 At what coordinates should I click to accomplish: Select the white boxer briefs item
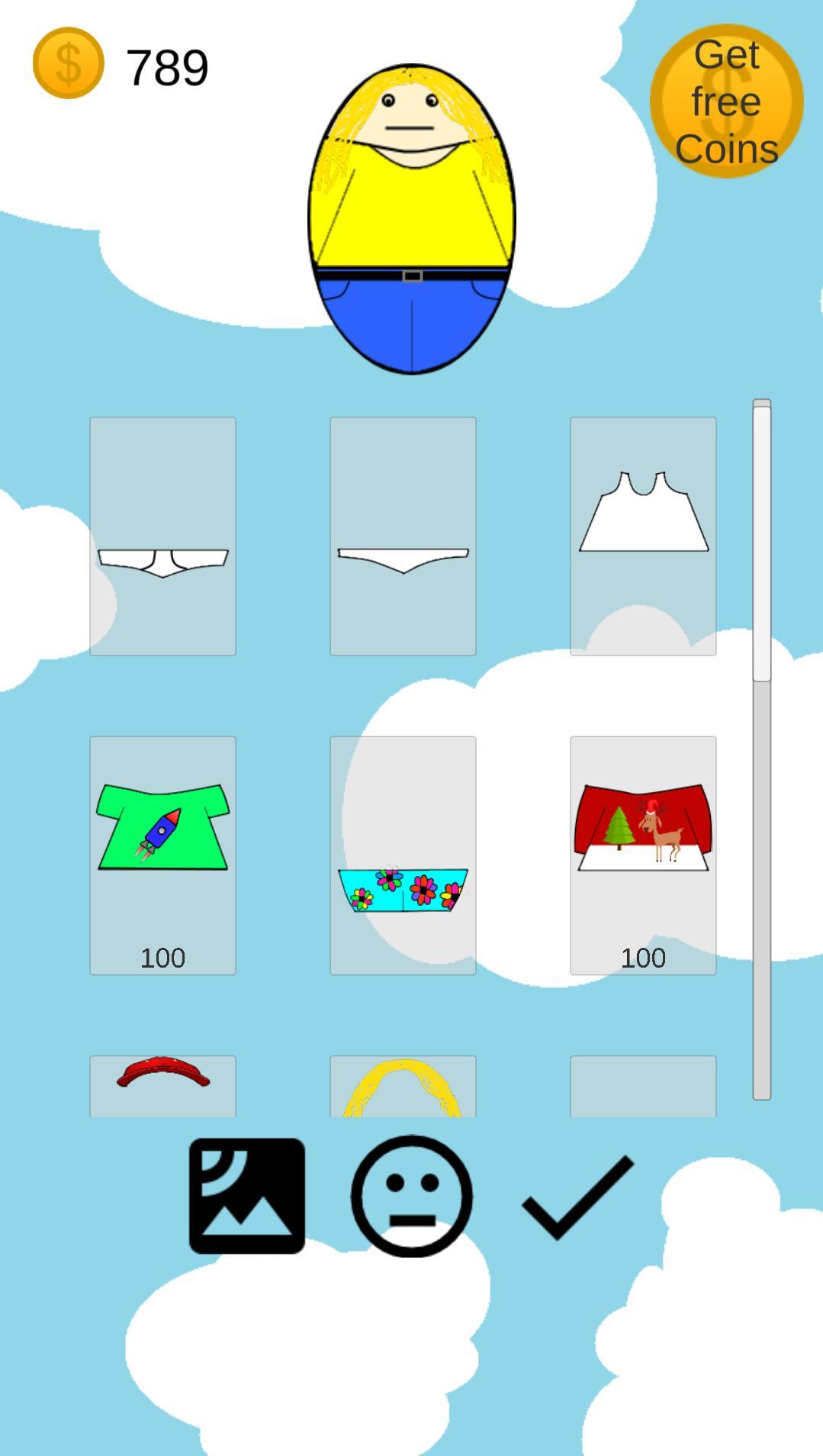(x=162, y=536)
